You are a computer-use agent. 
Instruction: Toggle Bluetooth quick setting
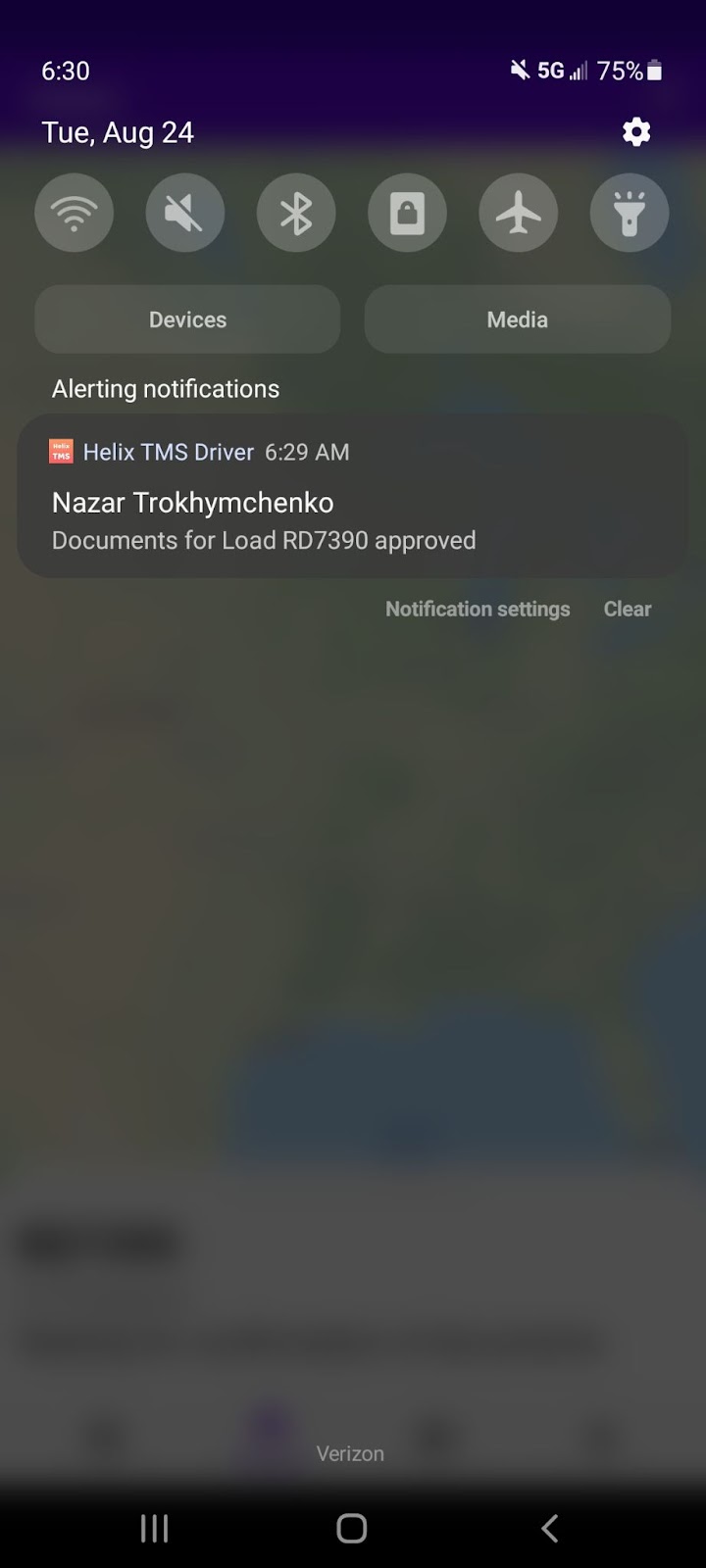click(x=296, y=213)
